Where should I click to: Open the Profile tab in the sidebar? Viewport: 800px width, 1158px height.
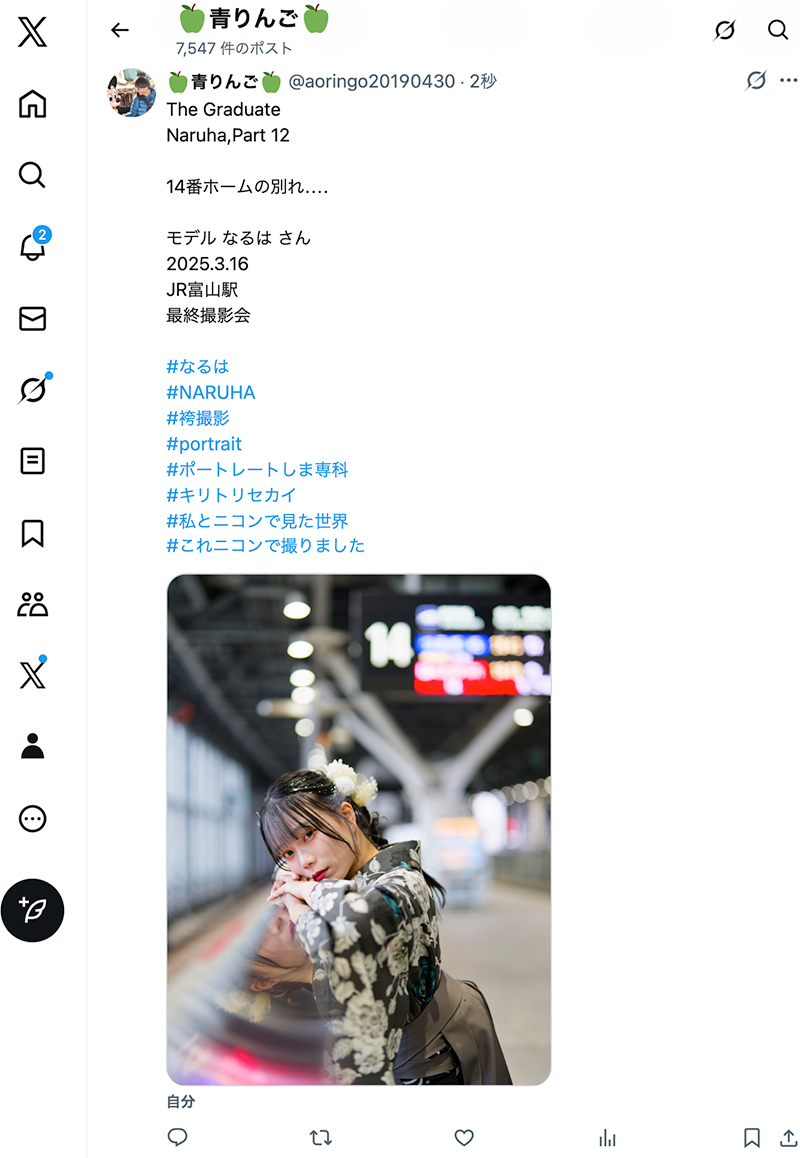[32, 747]
